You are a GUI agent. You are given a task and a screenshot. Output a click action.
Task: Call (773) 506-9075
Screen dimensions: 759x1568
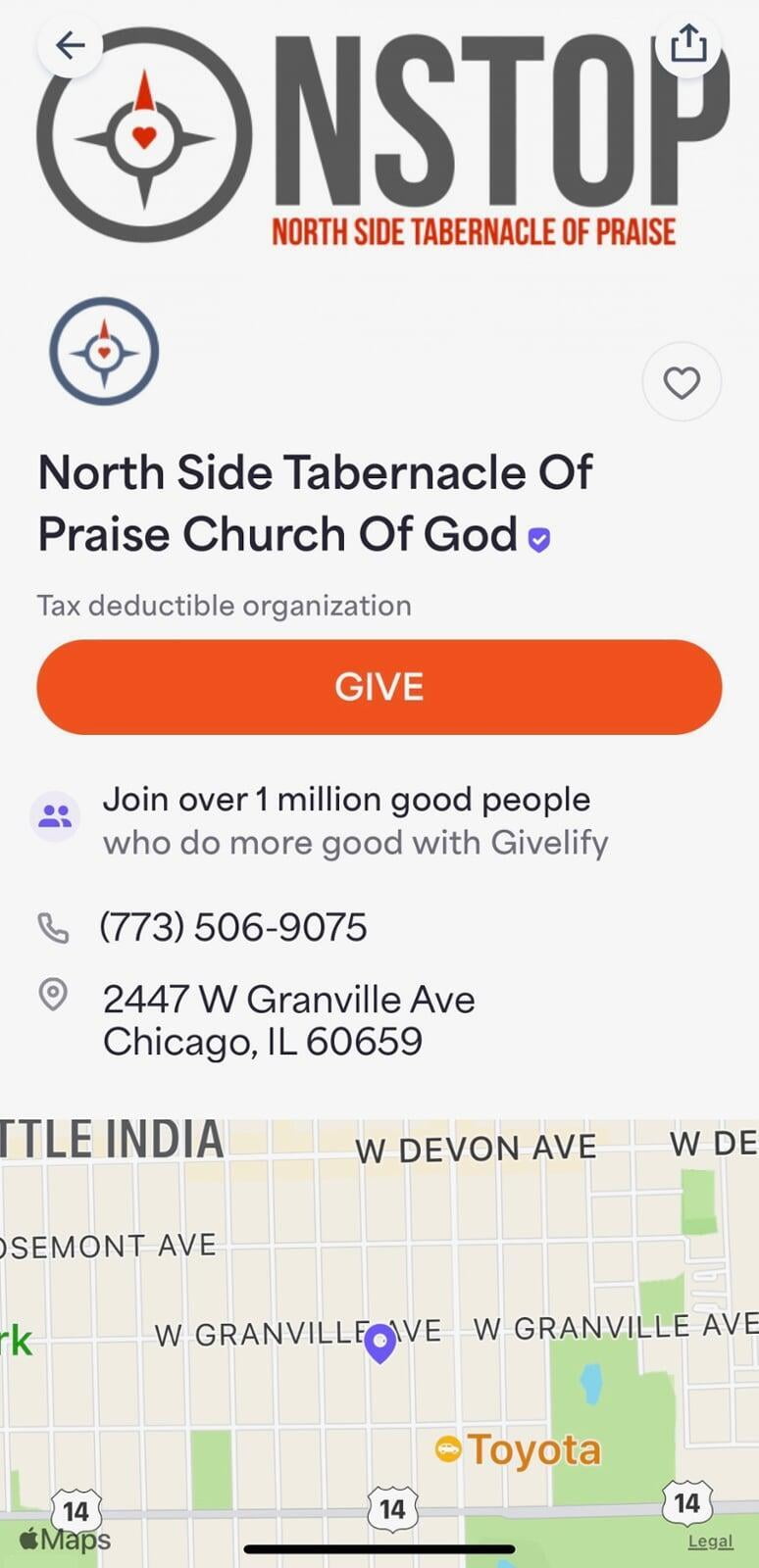[233, 927]
